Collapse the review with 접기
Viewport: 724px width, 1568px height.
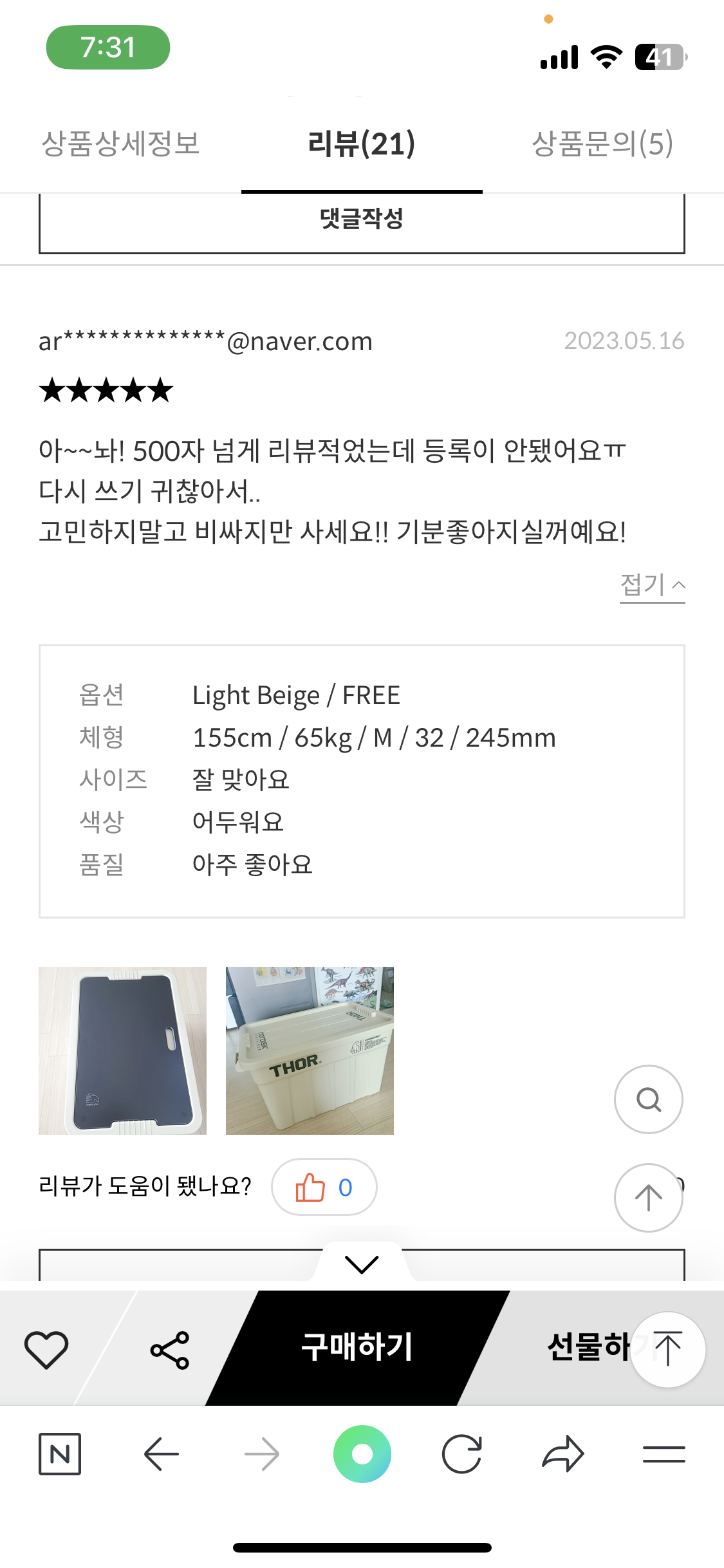pyautogui.click(x=651, y=585)
